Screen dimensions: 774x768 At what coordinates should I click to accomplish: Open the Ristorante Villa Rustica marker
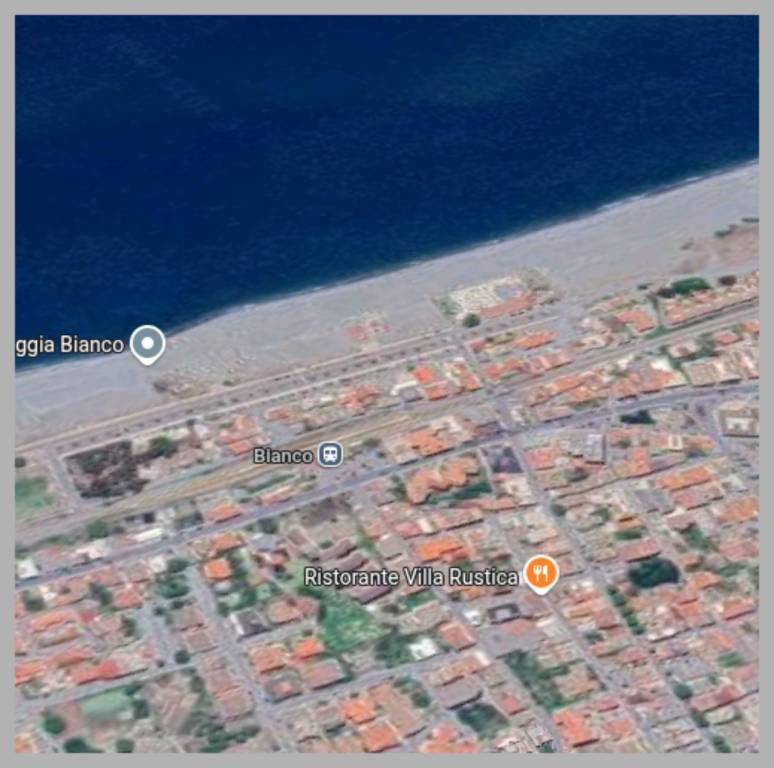click(541, 573)
